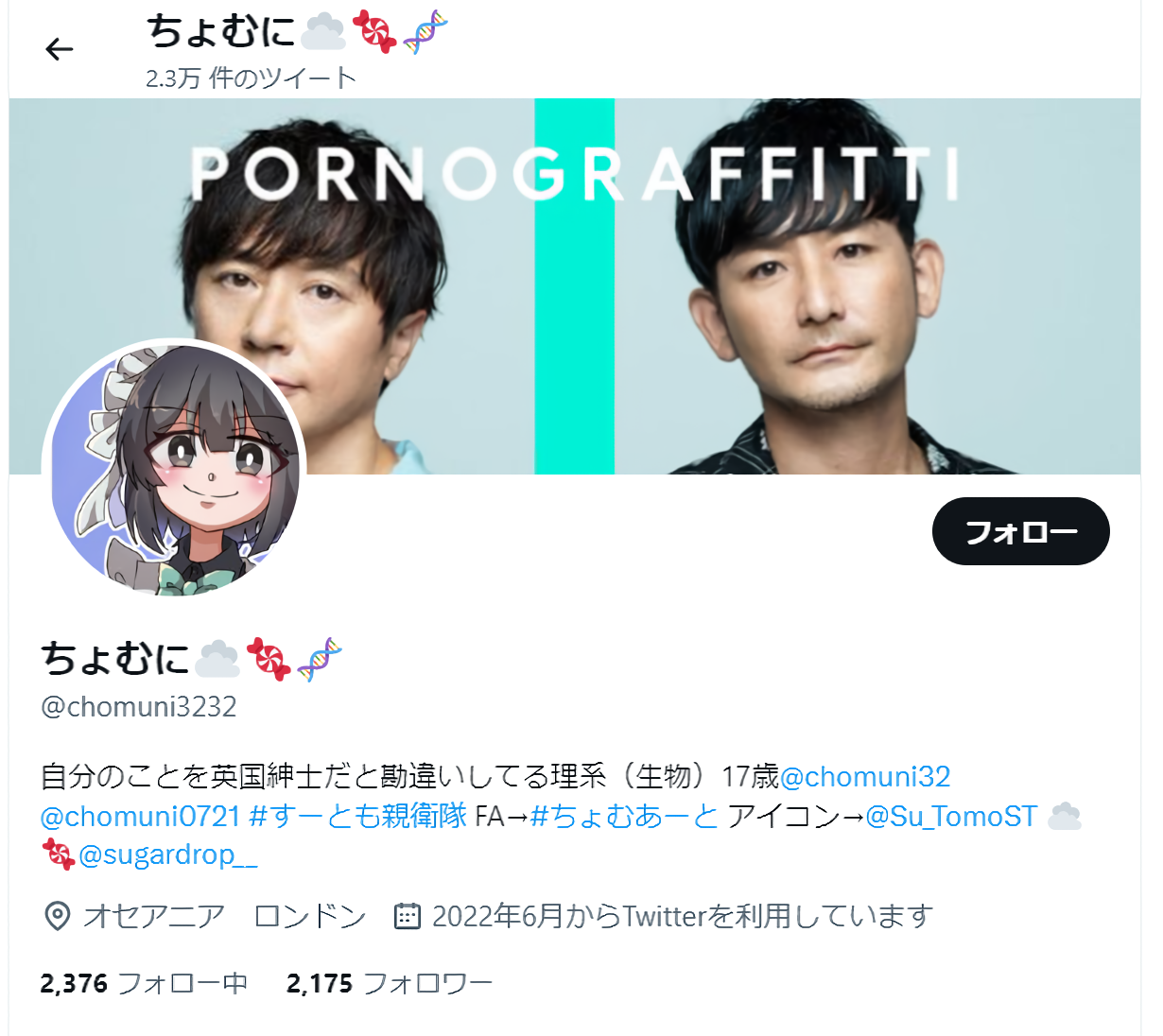
Task: Visit the @sugardrop__ profile link
Action: 167,855
